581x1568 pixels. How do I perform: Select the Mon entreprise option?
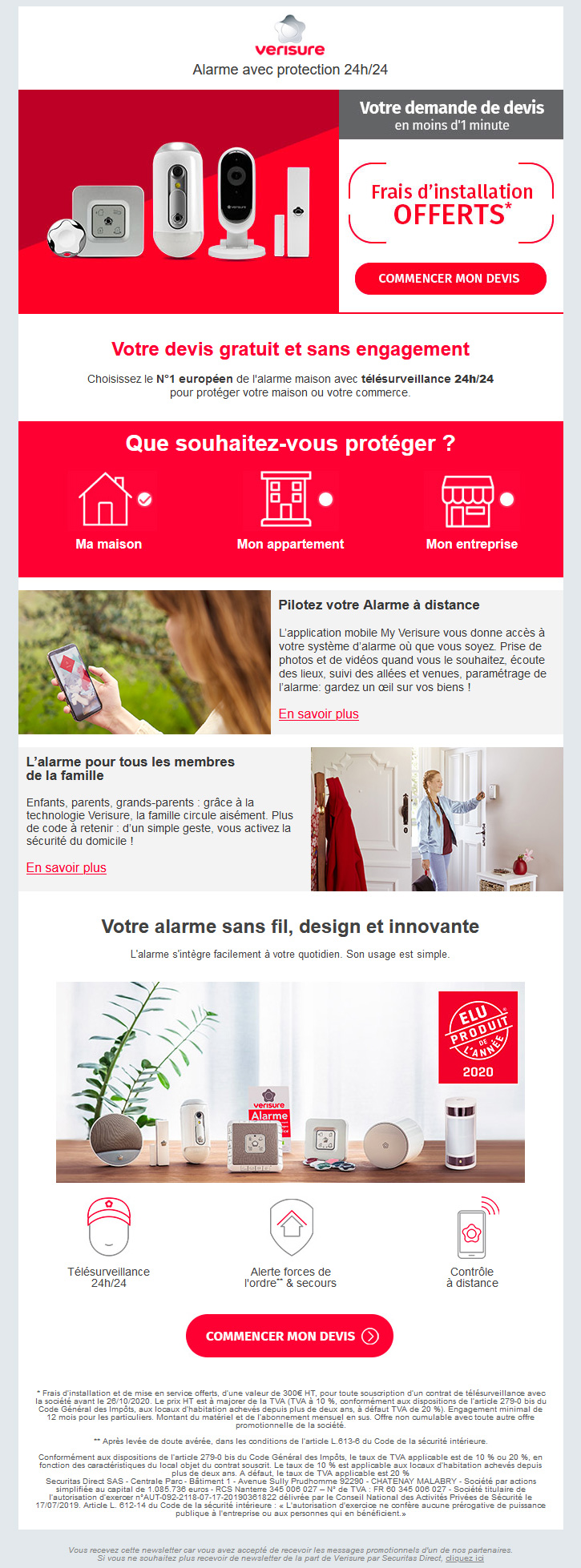[472, 511]
